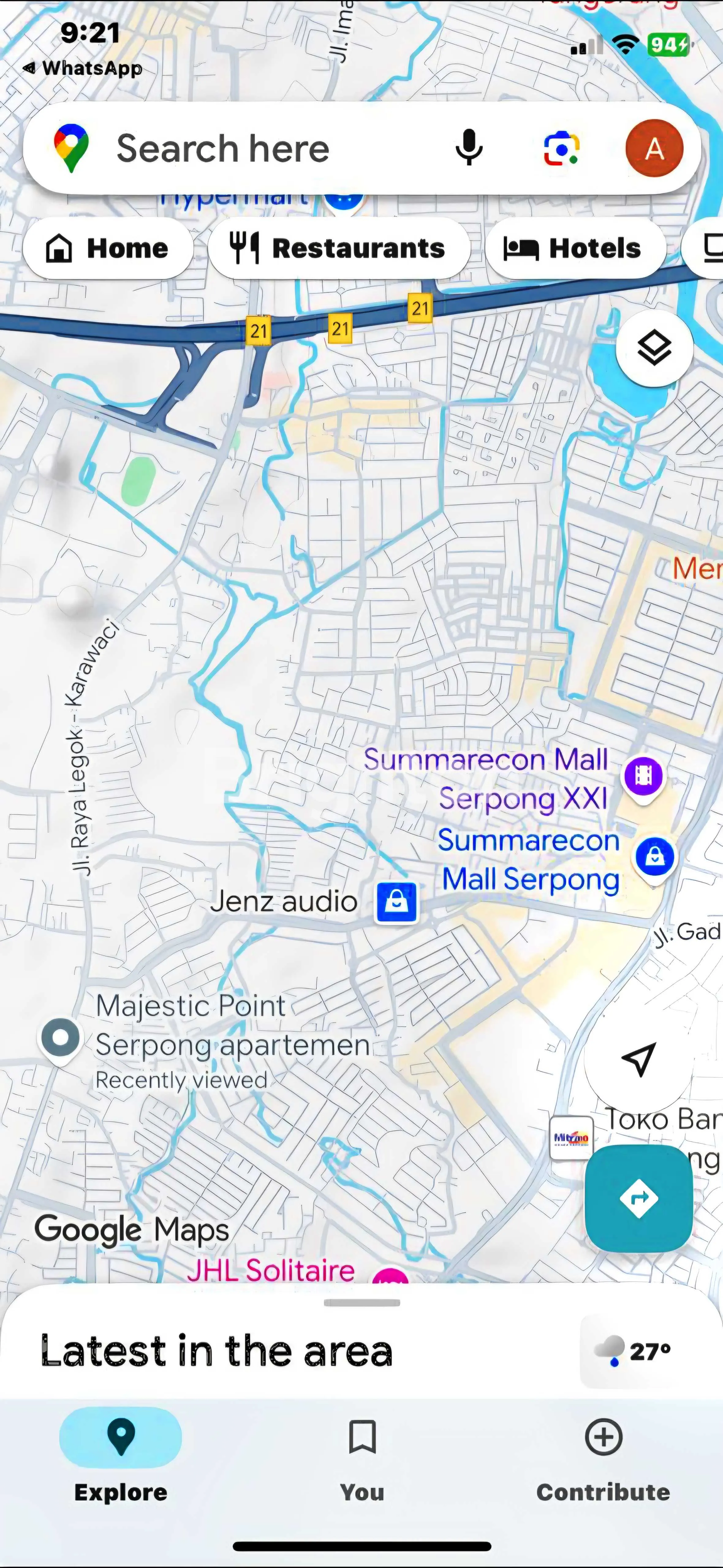
Task: Open the map layers selector
Action: point(654,348)
